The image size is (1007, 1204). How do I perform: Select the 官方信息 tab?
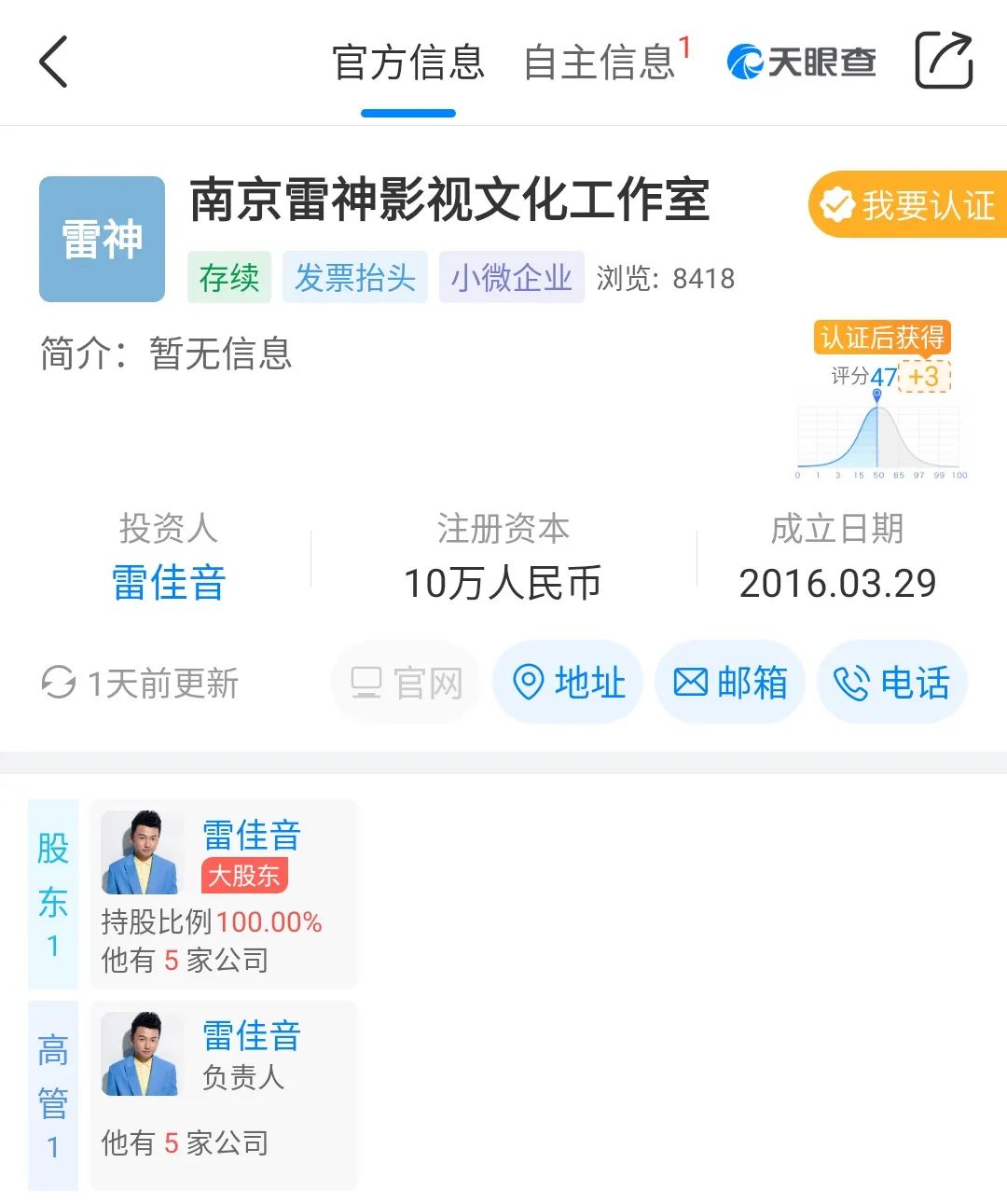(408, 62)
